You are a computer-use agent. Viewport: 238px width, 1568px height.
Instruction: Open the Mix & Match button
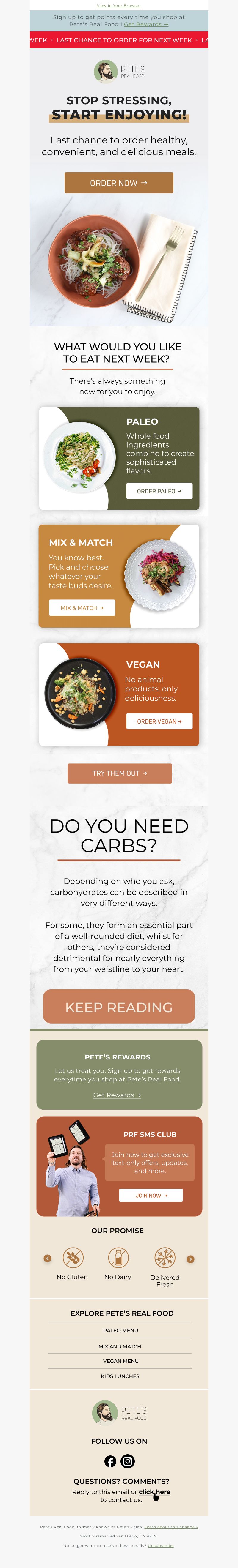(82, 608)
